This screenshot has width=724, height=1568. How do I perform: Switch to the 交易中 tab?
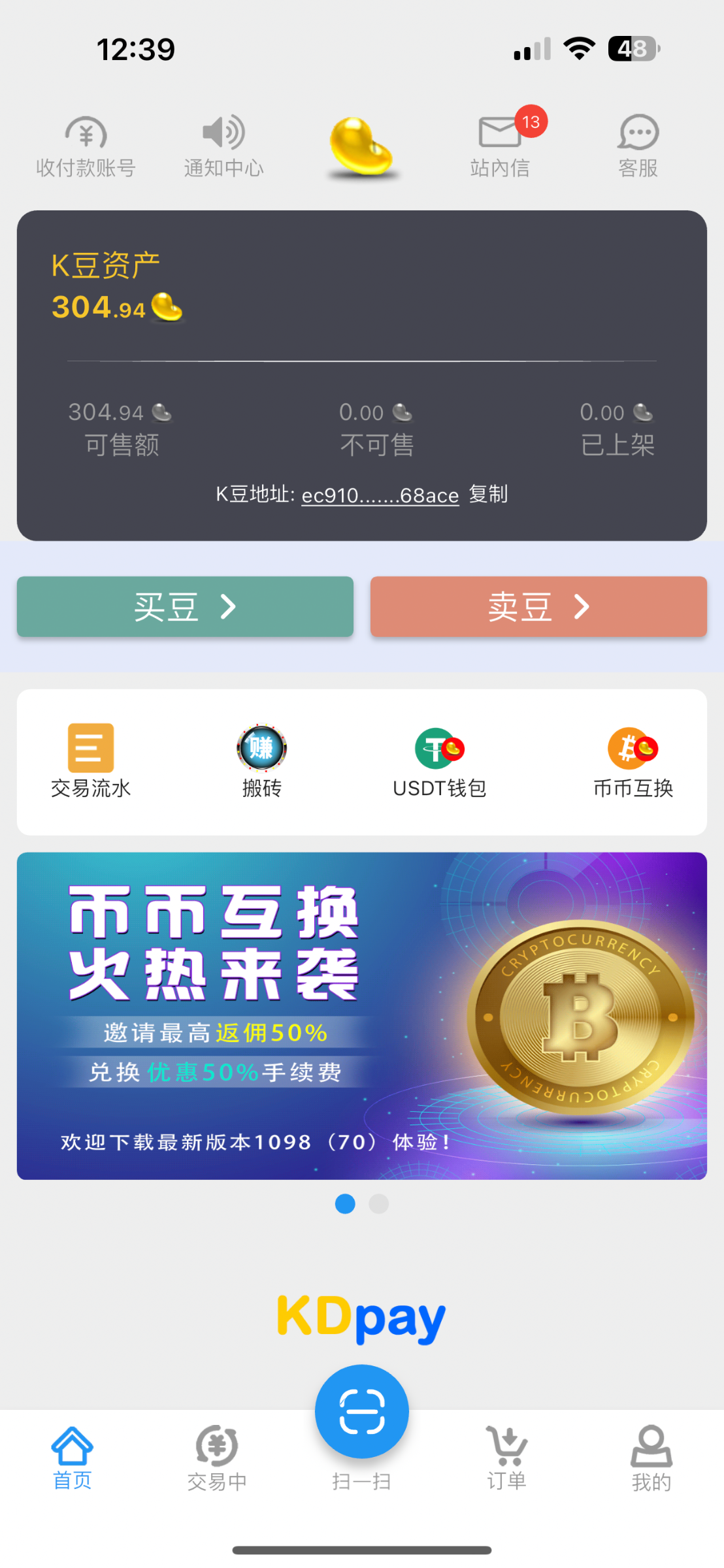click(217, 1458)
